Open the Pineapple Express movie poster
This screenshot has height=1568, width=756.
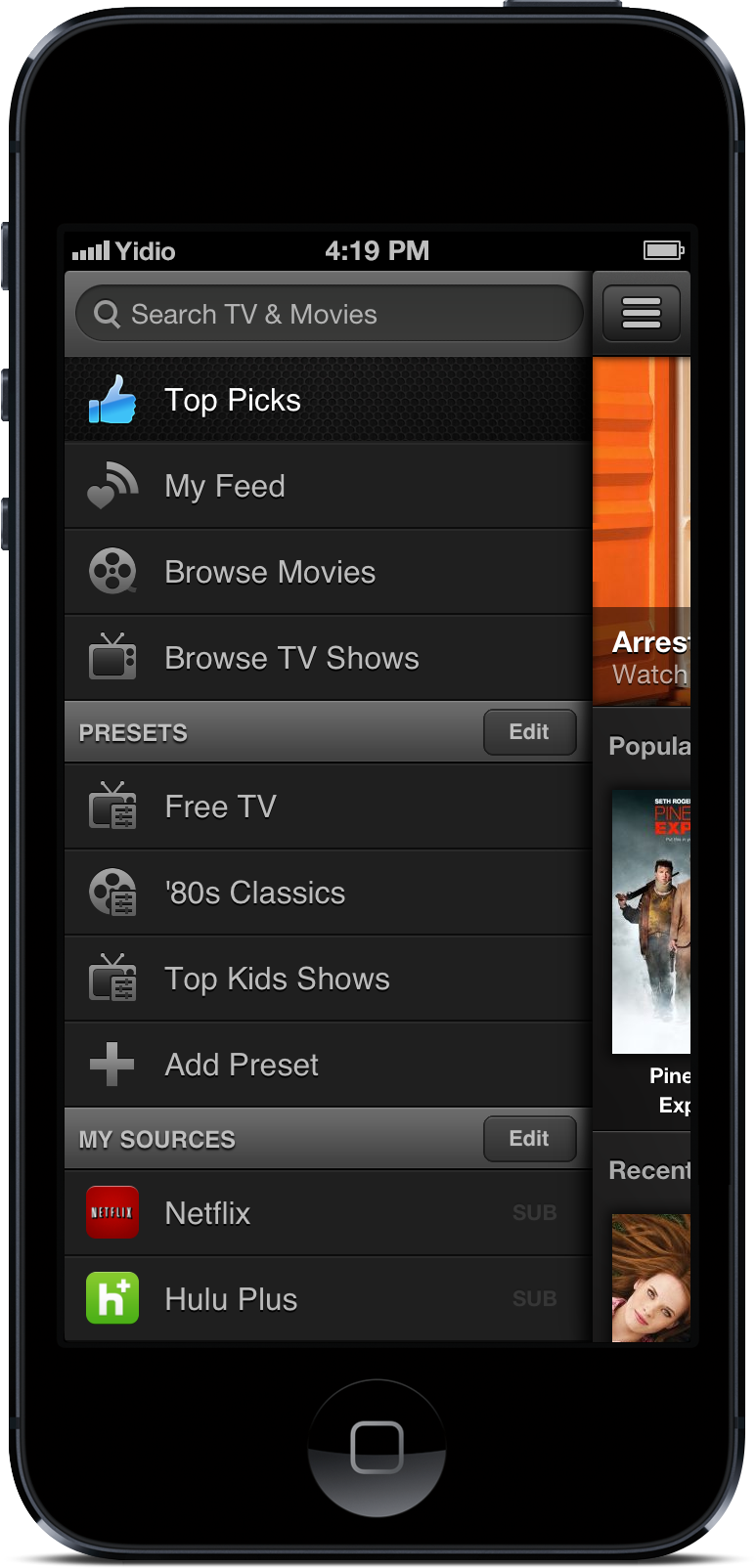(x=652, y=921)
